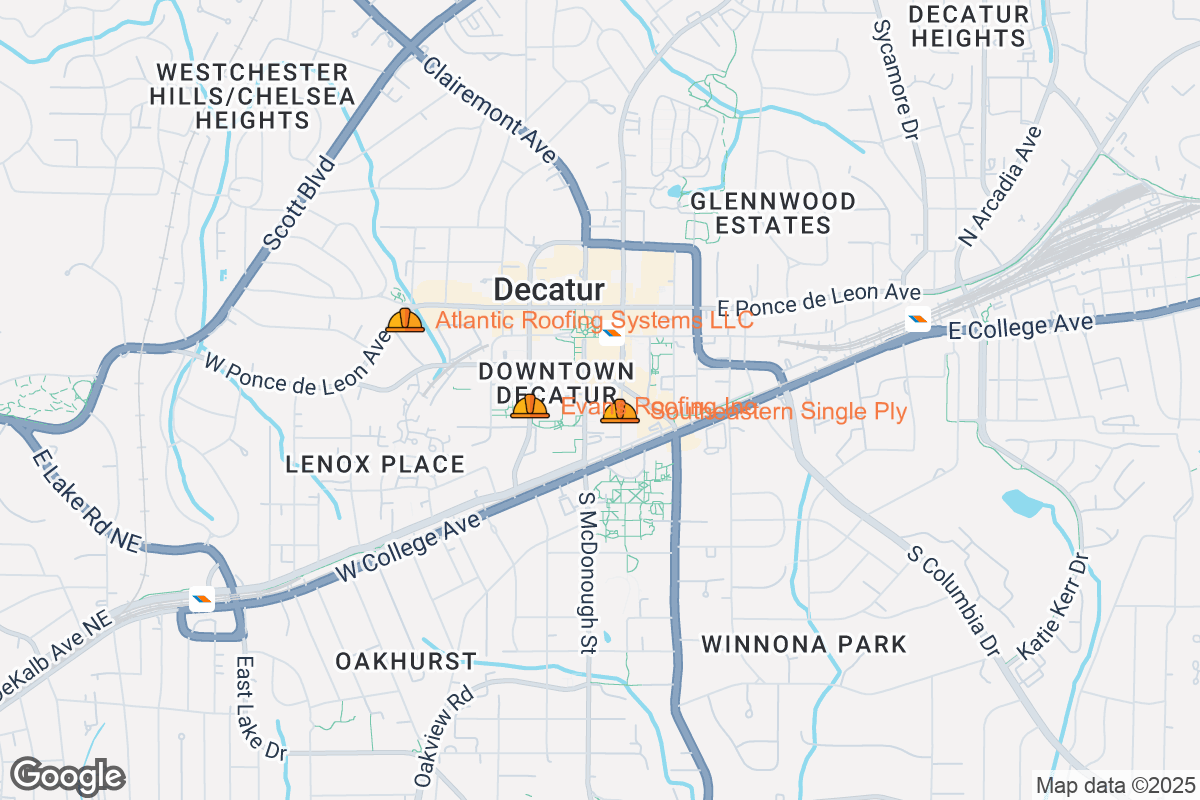Open the Evans Roofing Inc map pin
Screen dimensions: 1200x800
coord(529,406)
